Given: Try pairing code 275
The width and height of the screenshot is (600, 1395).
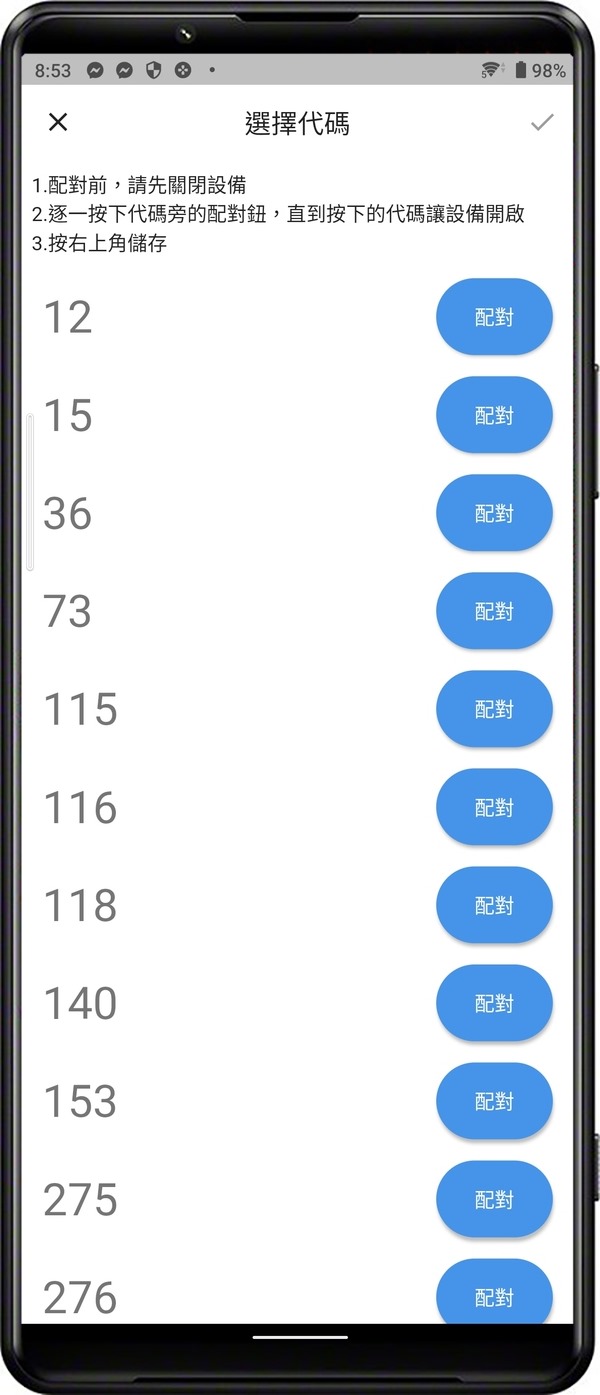Looking at the screenshot, I should 494,1199.
